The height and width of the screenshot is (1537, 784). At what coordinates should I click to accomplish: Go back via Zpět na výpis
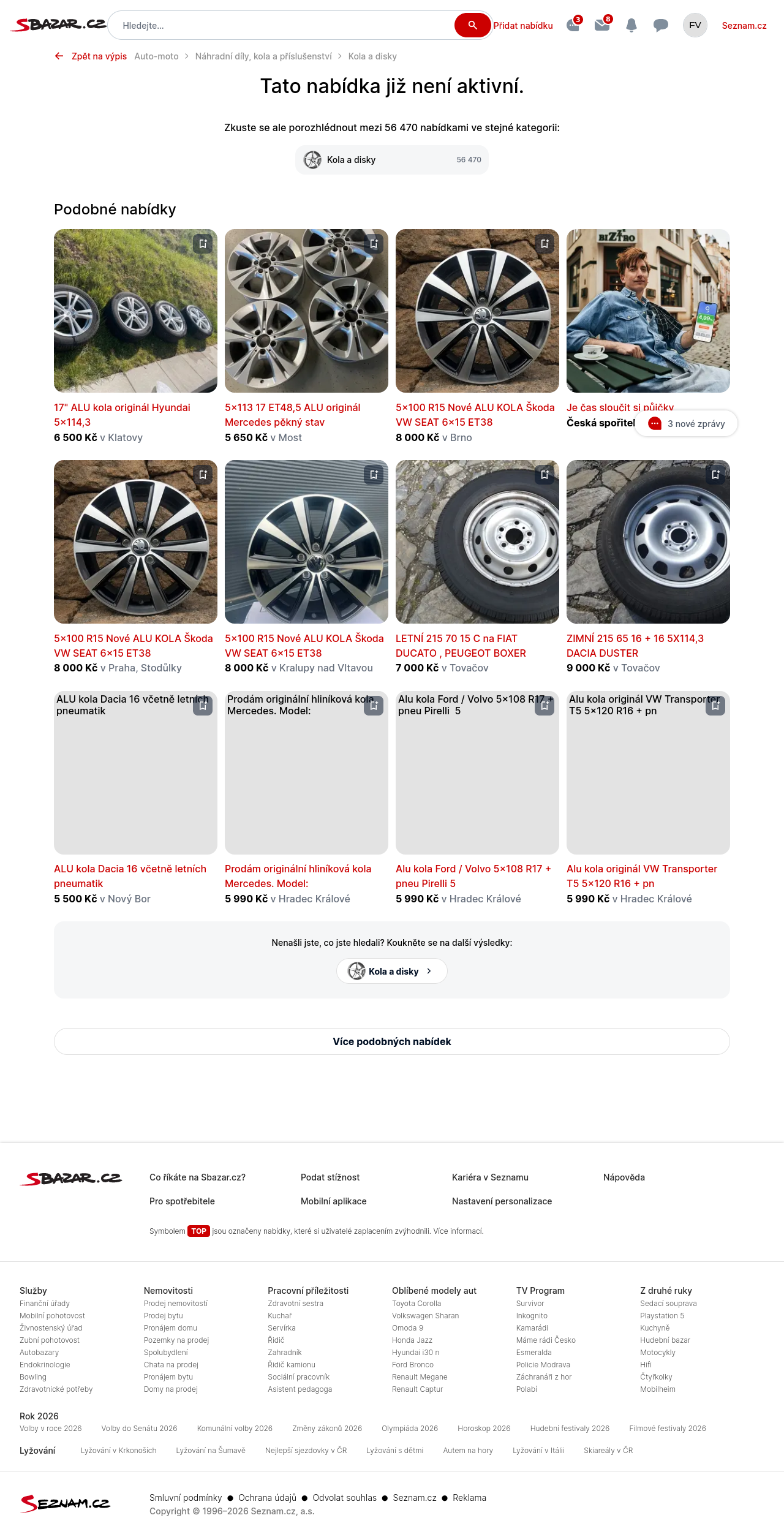pos(92,56)
